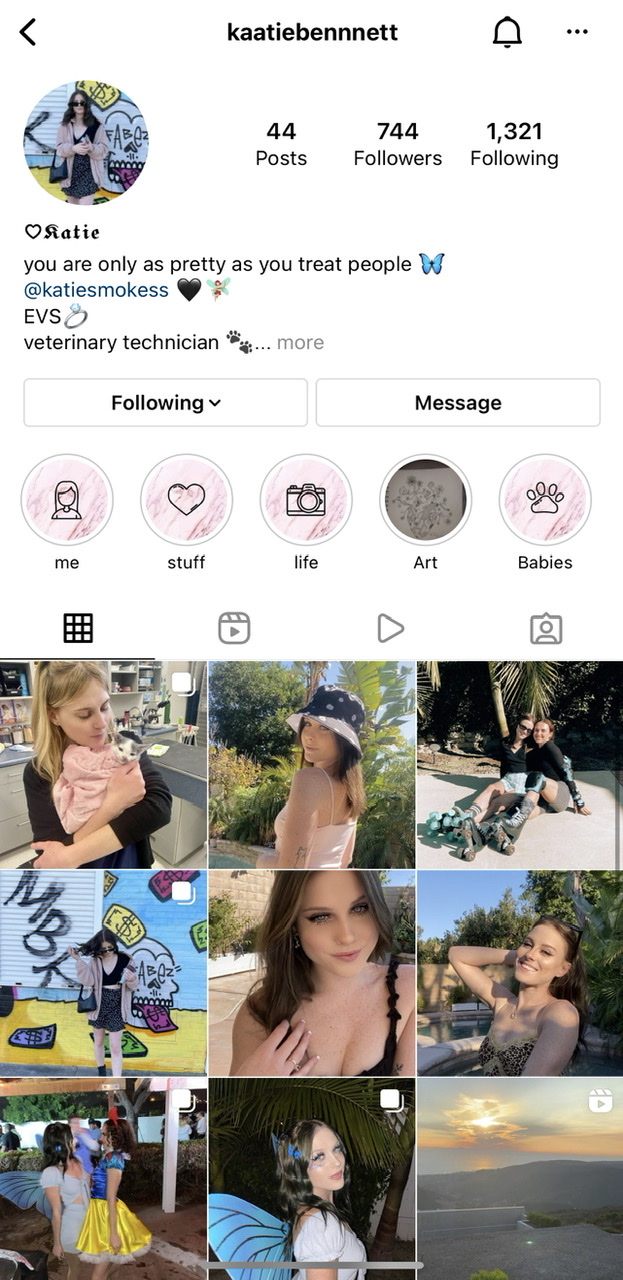Open the 'me' story highlight
The height and width of the screenshot is (1280, 623).
pos(67,500)
